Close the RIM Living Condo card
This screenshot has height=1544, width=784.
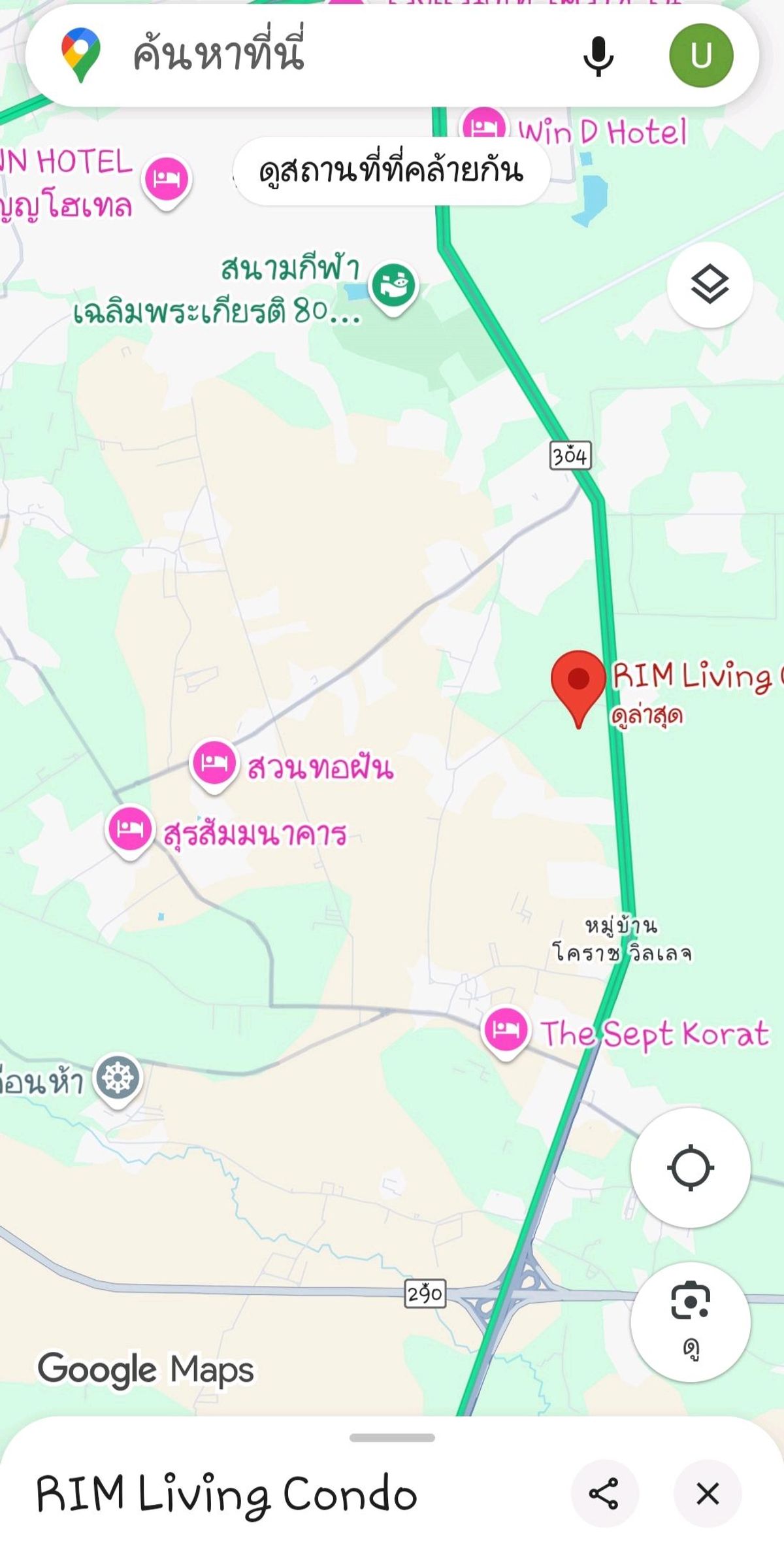(708, 1493)
